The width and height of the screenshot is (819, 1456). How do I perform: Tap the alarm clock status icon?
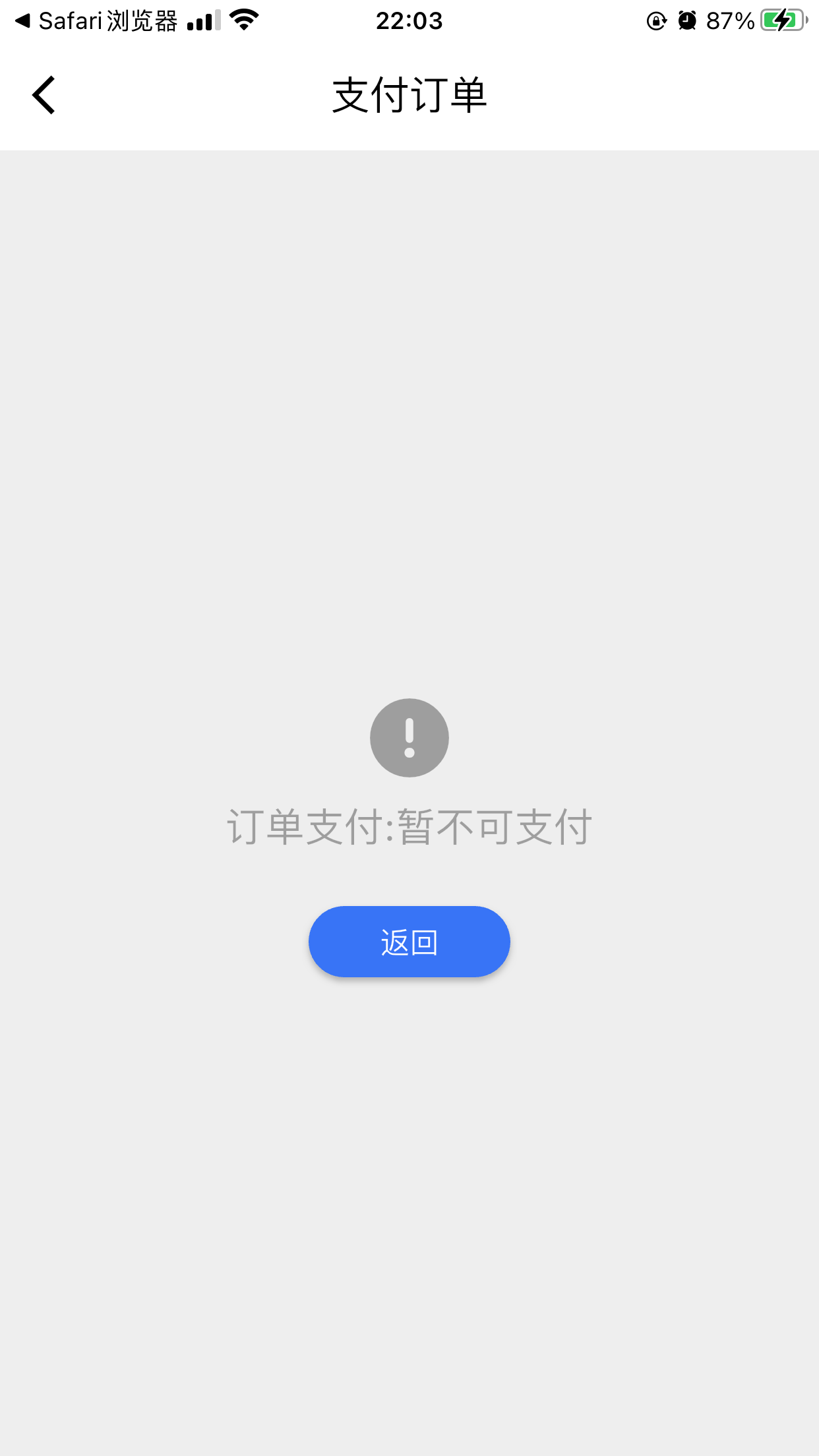(686, 21)
